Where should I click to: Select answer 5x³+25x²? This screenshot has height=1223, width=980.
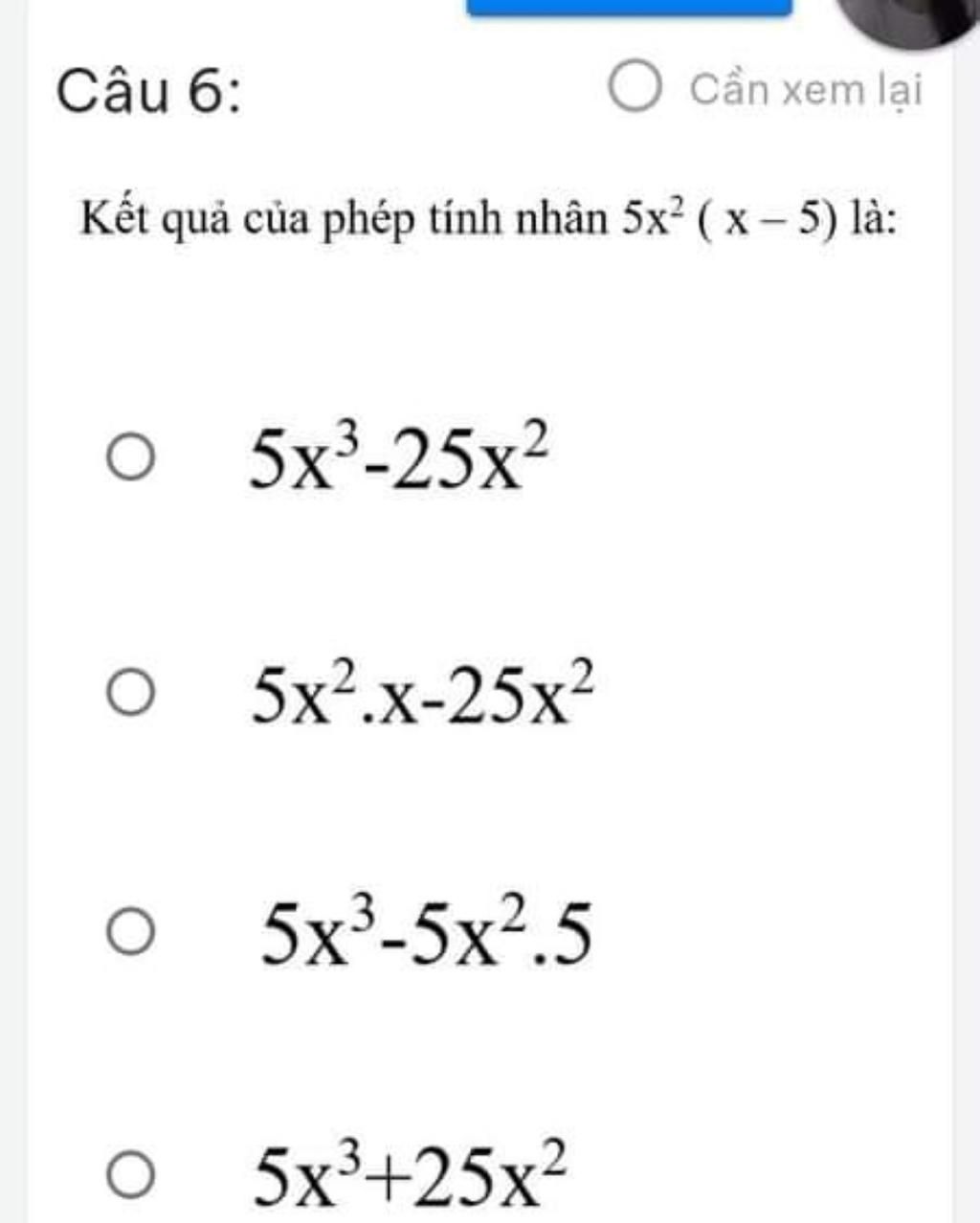129,1175
